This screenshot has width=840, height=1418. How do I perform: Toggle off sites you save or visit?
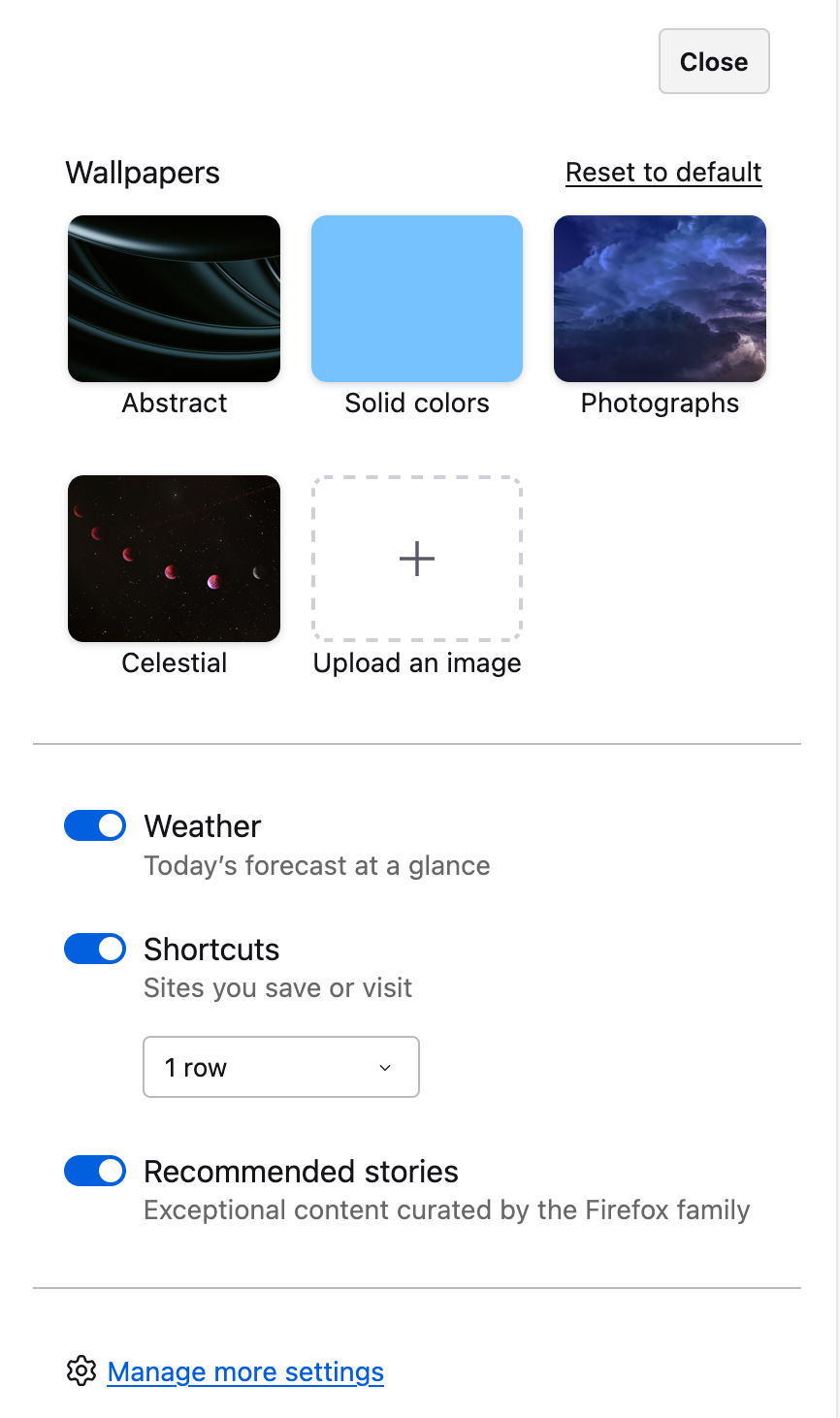[x=94, y=949]
